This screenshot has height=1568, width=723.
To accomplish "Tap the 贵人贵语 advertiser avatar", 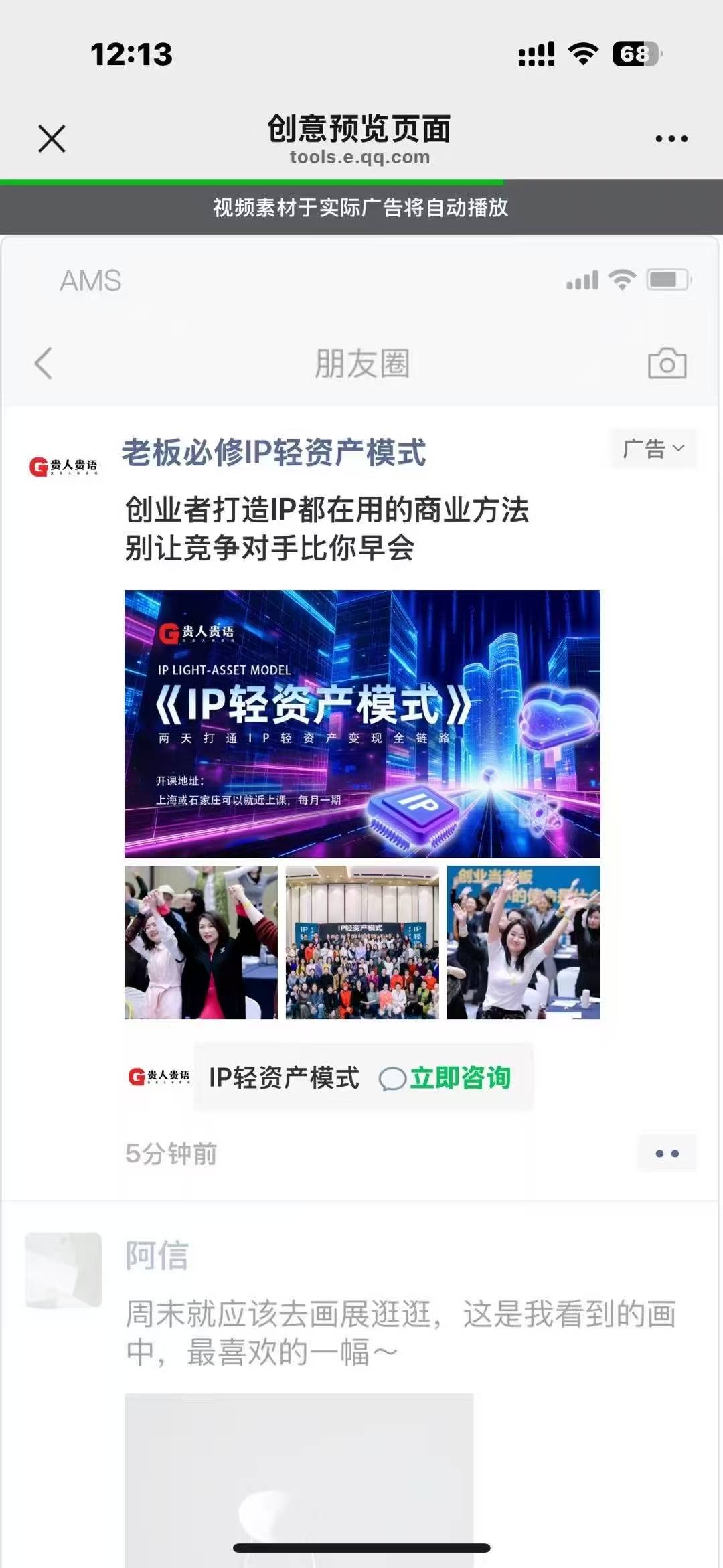I will pos(64,466).
